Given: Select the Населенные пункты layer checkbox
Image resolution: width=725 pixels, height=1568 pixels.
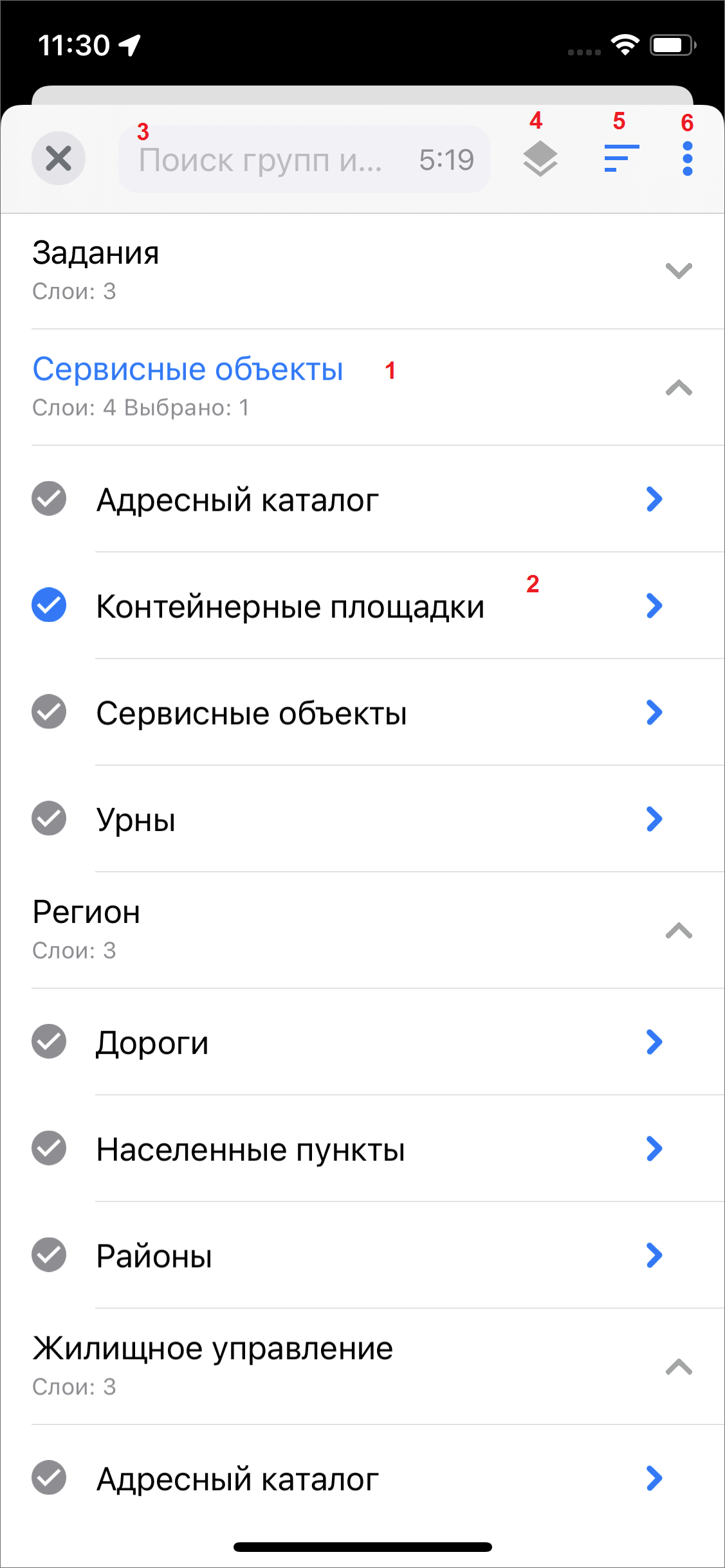Looking at the screenshot, I should [49, 1148].
